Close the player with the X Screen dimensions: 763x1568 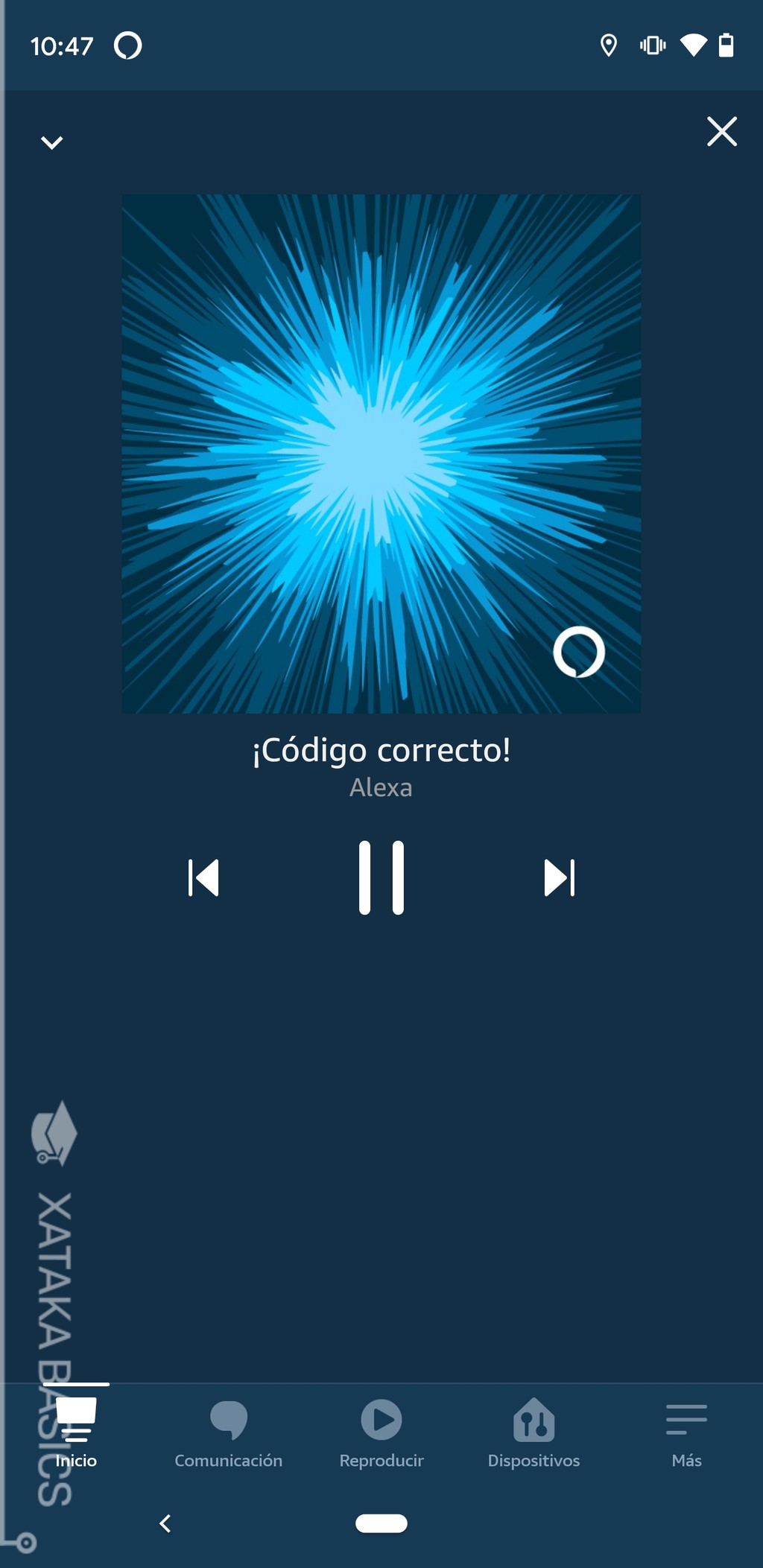click(x=721, y=131)
